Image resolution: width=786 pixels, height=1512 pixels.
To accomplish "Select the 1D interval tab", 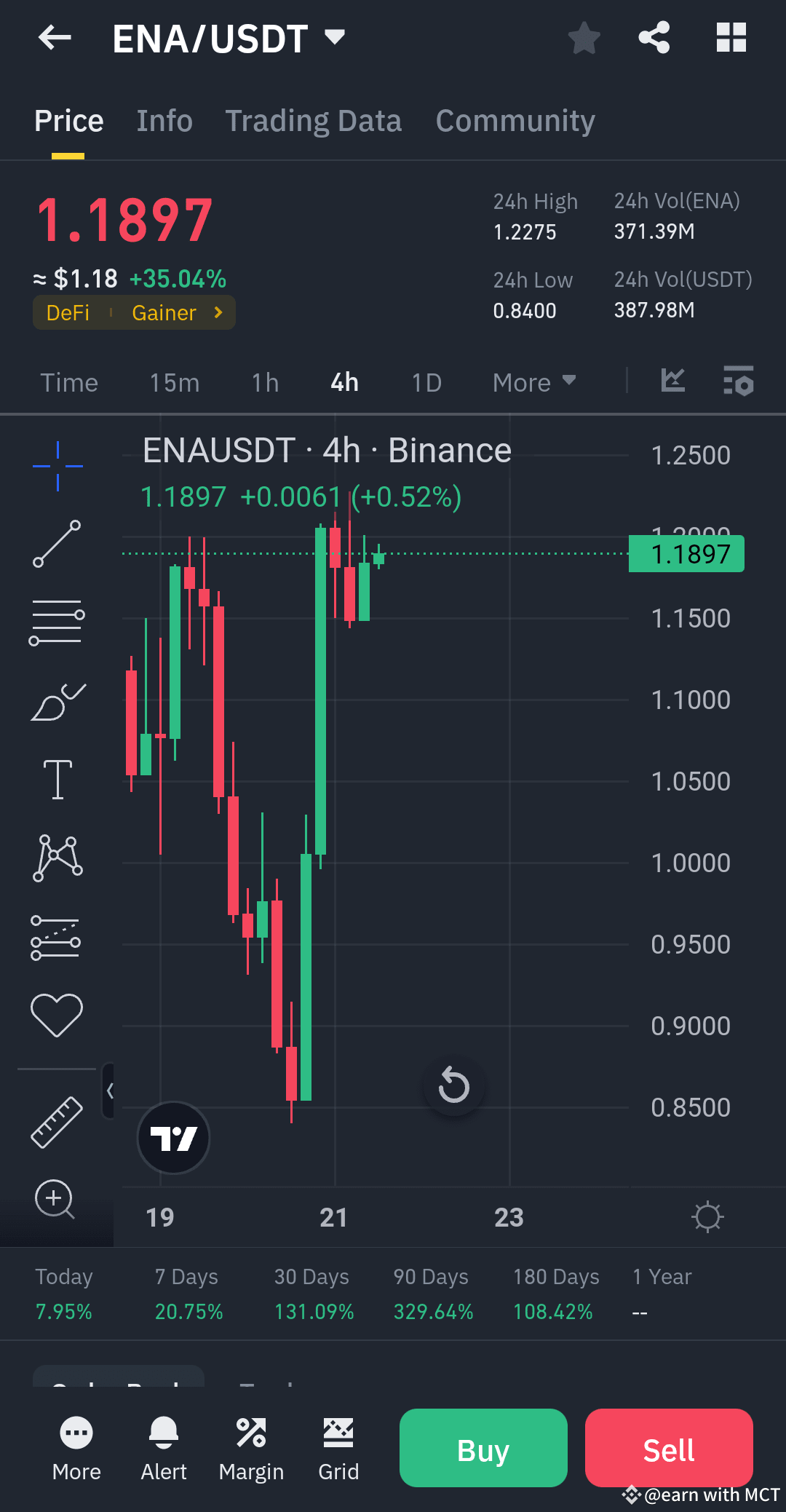I will click(x=426, y=382).
